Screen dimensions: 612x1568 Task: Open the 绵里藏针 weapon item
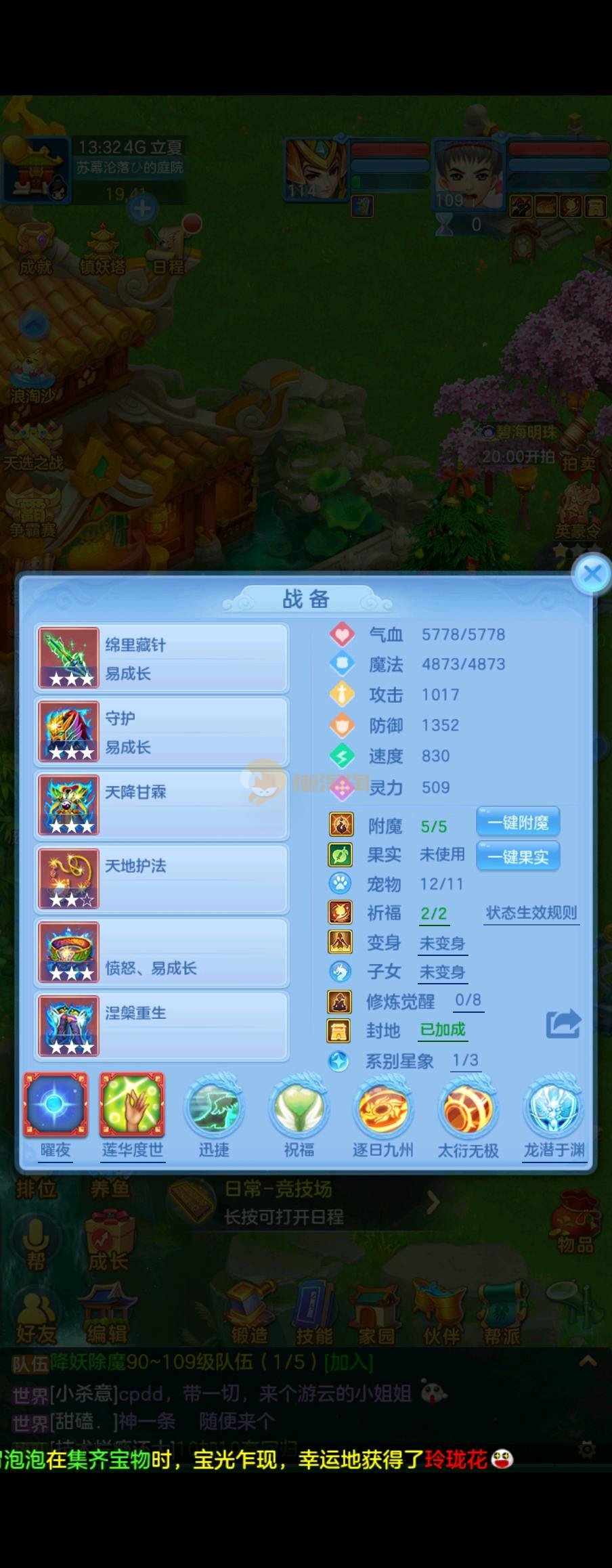(161, 658)
